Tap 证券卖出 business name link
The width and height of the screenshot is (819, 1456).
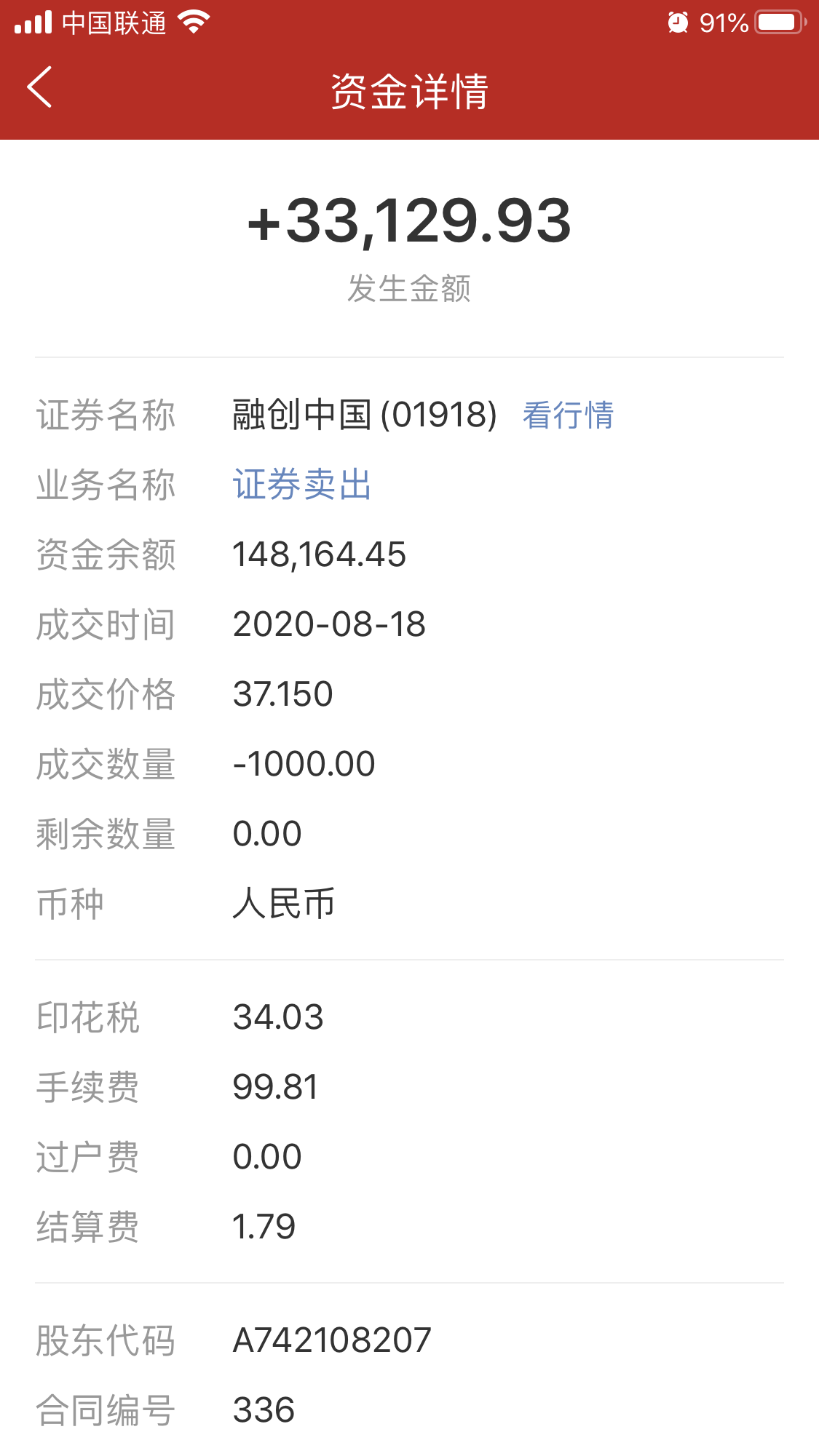point(301,485)
